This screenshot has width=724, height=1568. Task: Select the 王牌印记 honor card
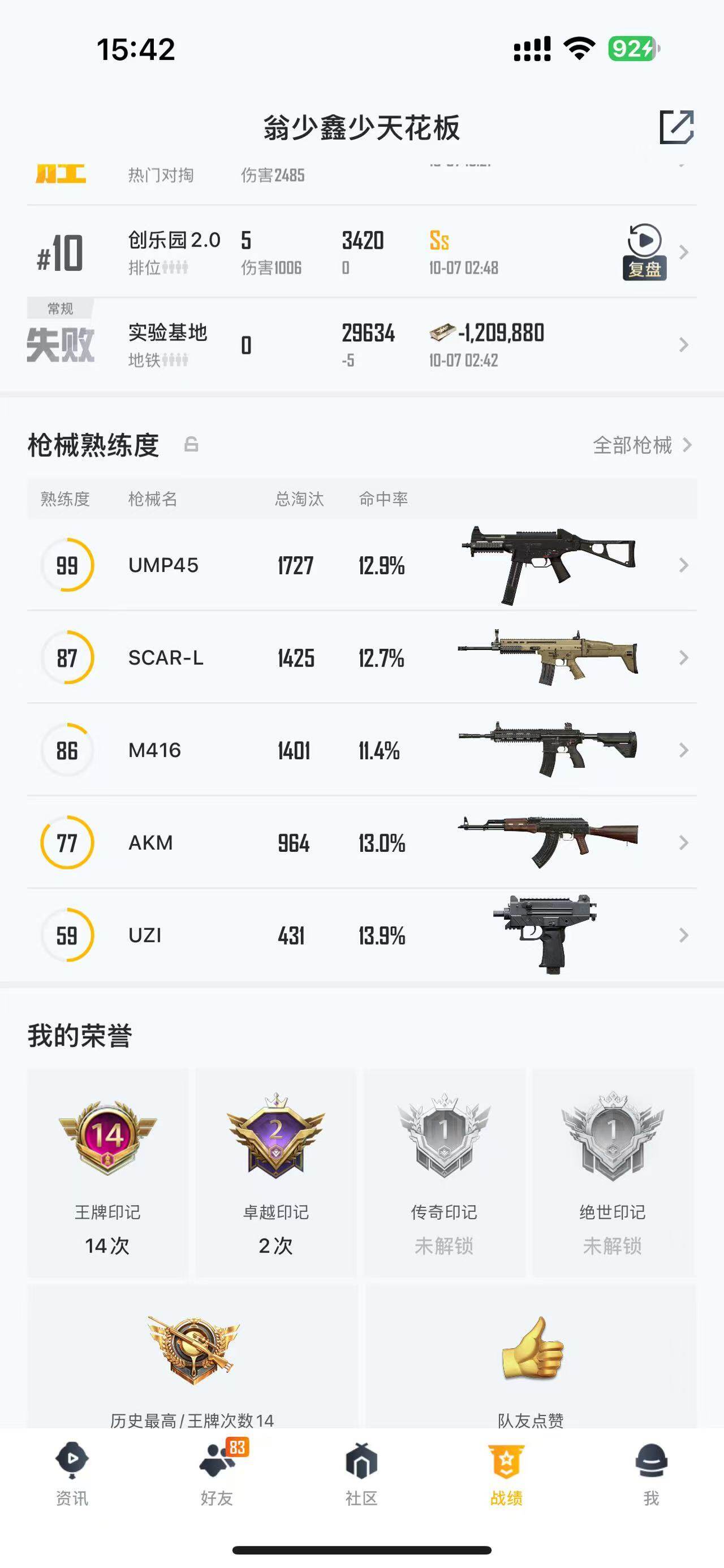tap(108, 1172)
